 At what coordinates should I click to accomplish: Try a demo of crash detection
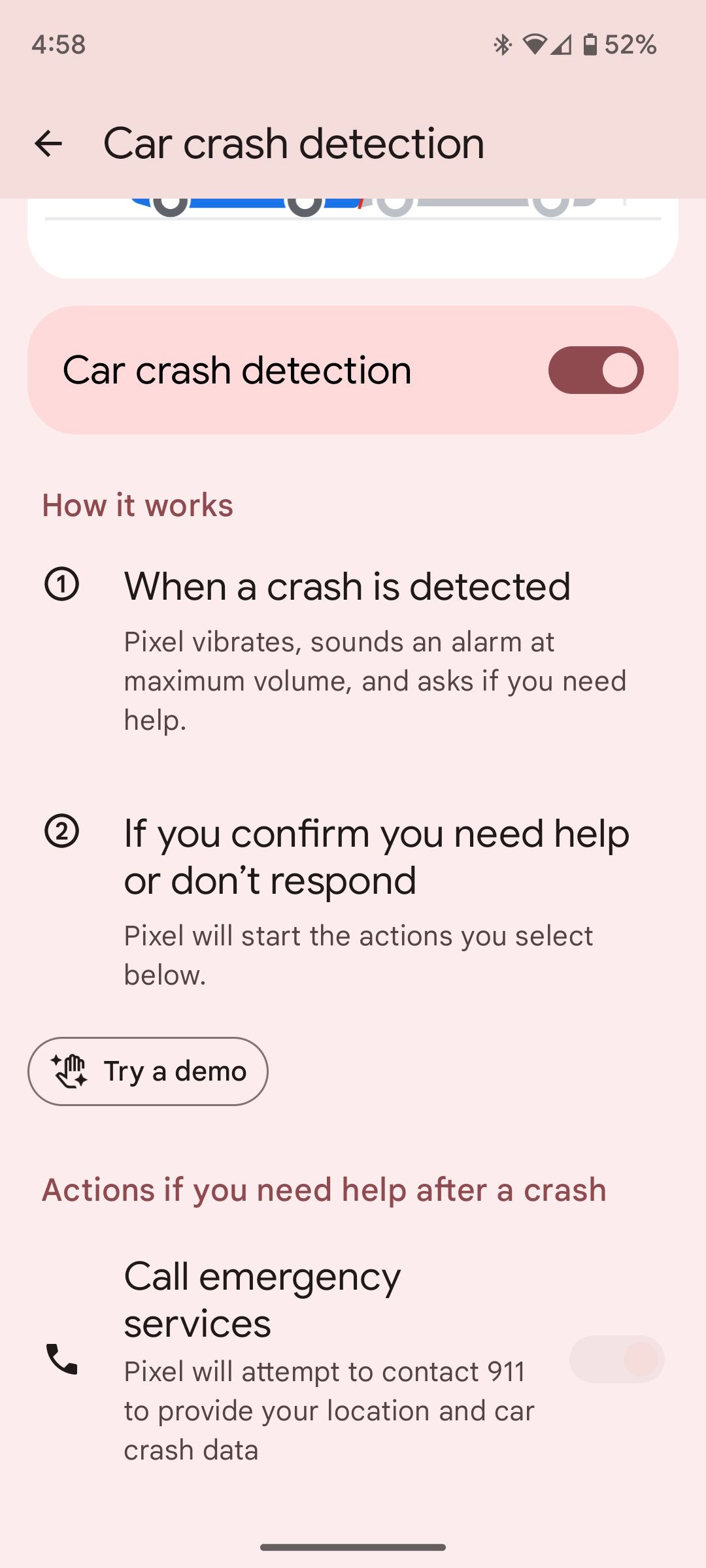pos(148,1071)
